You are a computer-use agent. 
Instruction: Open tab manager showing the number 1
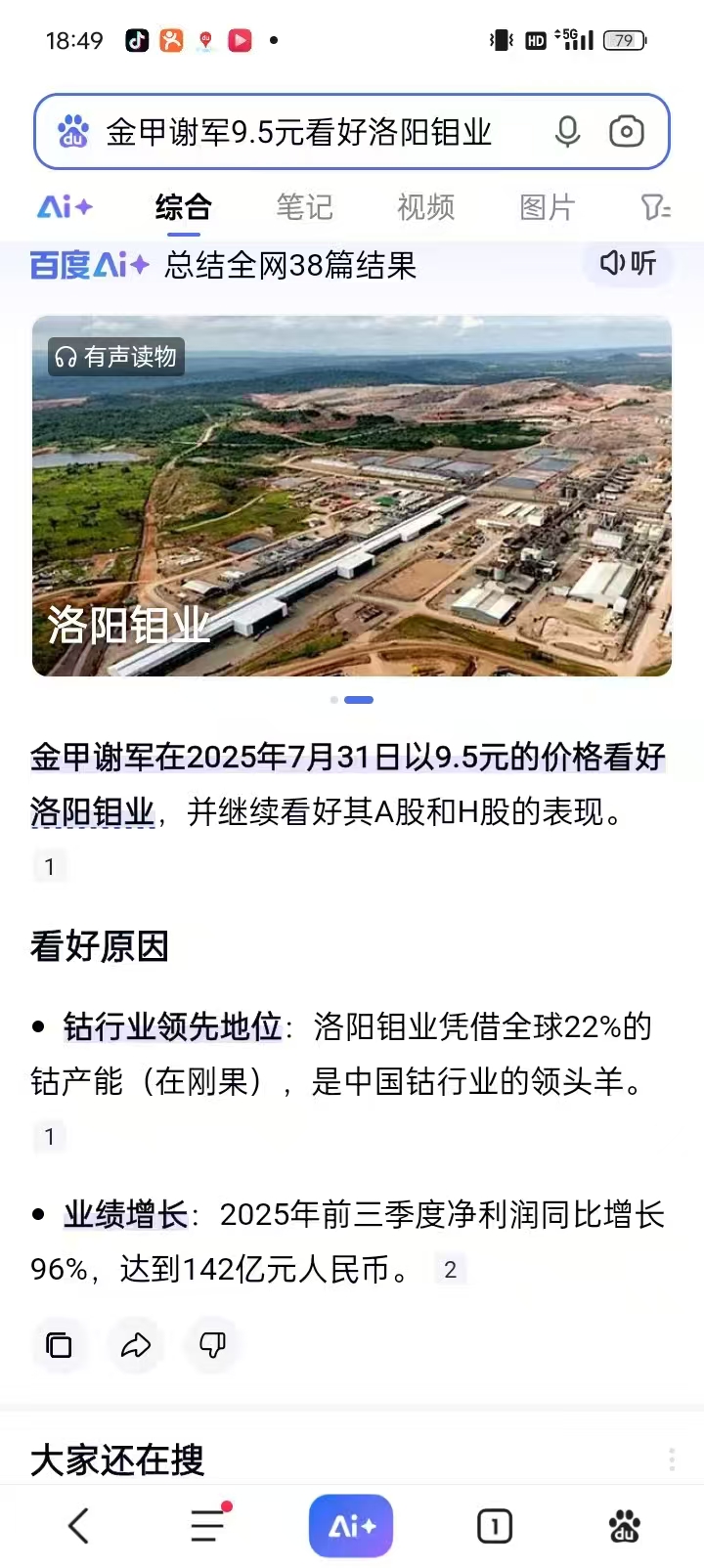494,1524
